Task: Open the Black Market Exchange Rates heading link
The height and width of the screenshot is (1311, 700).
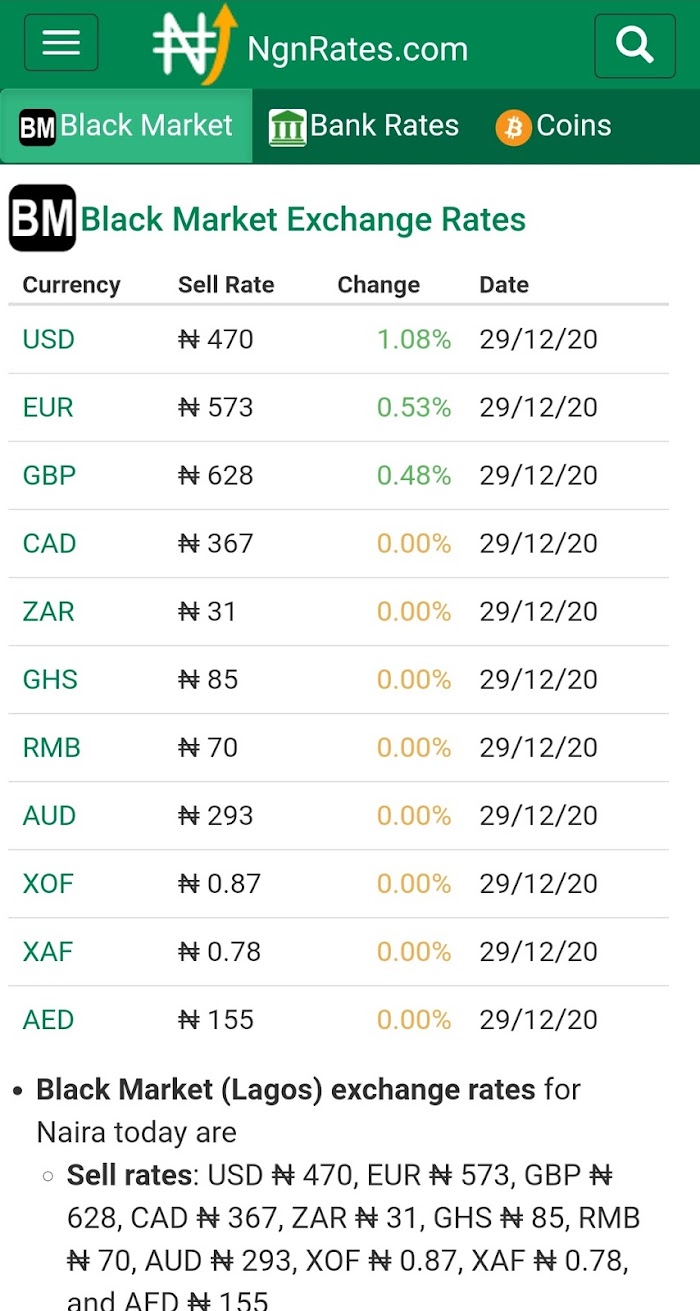Action: tap(303, 219)
